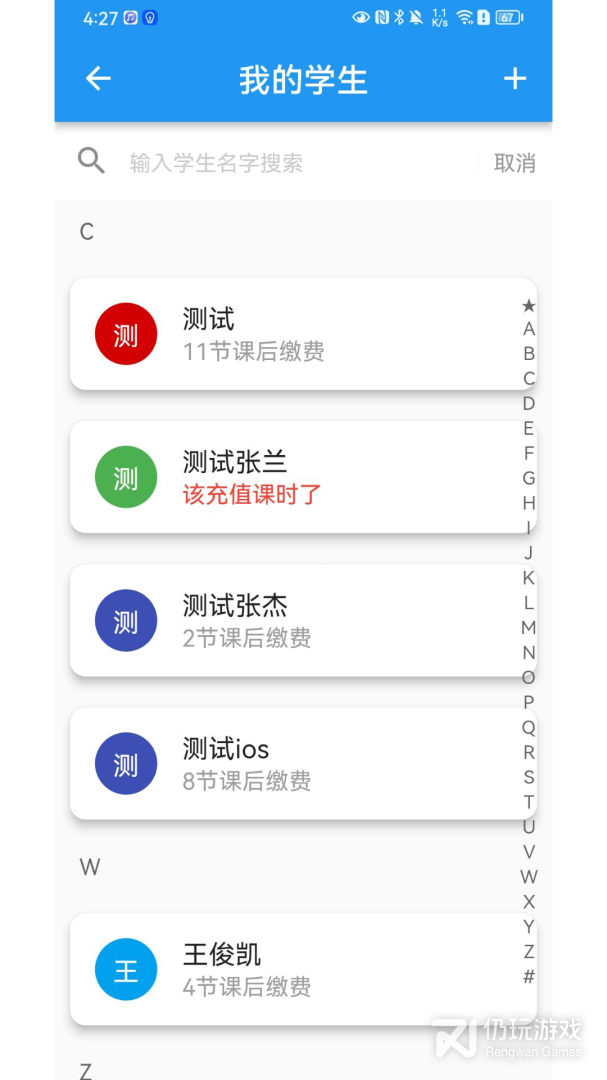Screen dimensions: 607x1080
Task: Add a new student with plus icon
Action: tap(514, 79)
